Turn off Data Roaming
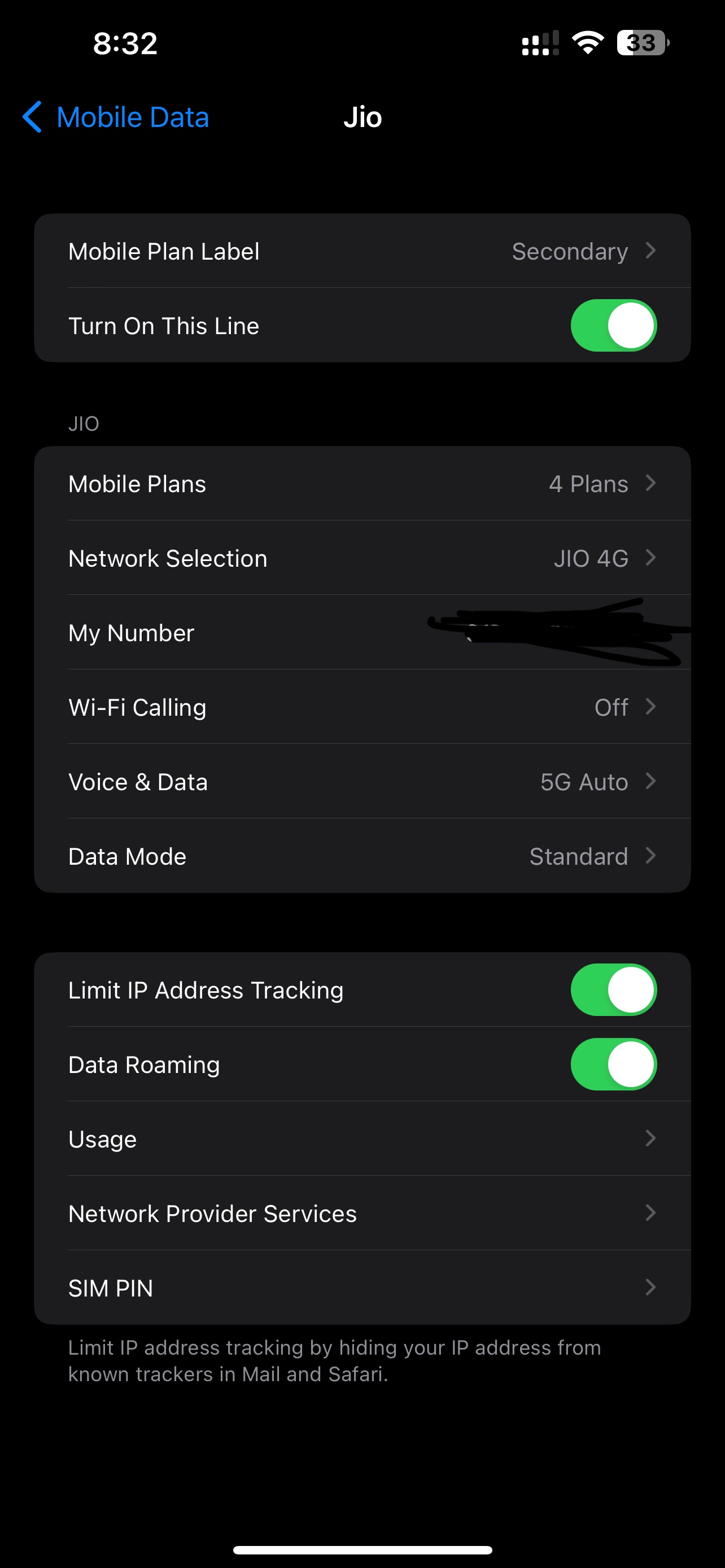725x1568 pixels. tap(613, 1065)
